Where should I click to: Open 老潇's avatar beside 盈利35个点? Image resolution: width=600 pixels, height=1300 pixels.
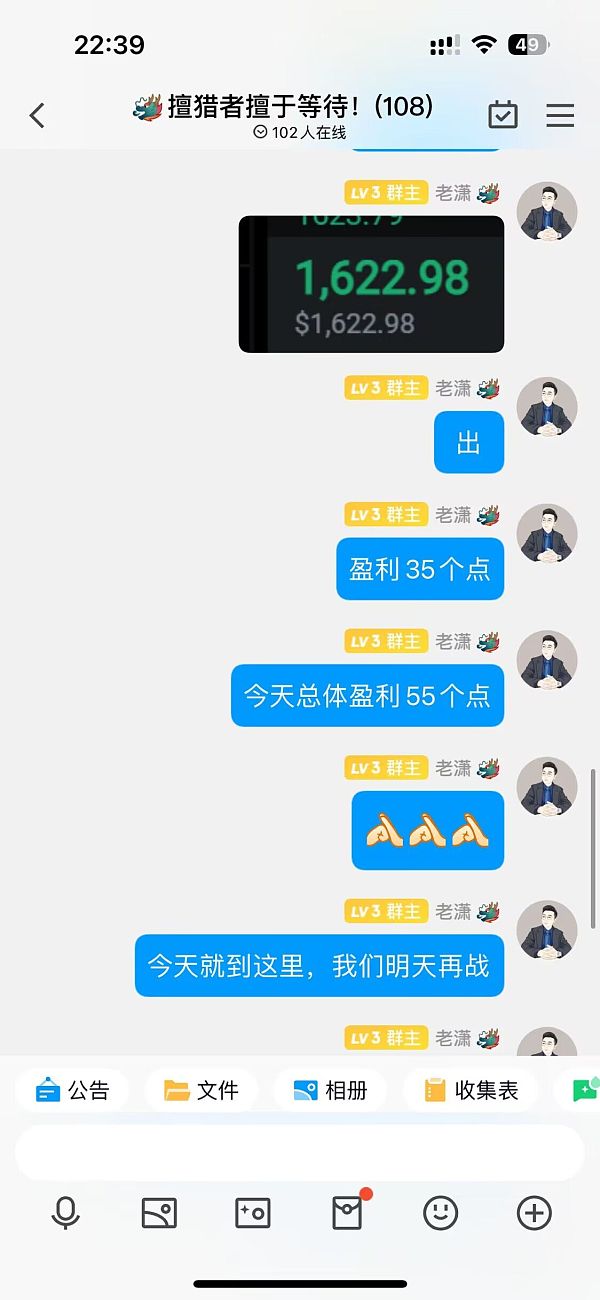547,534
